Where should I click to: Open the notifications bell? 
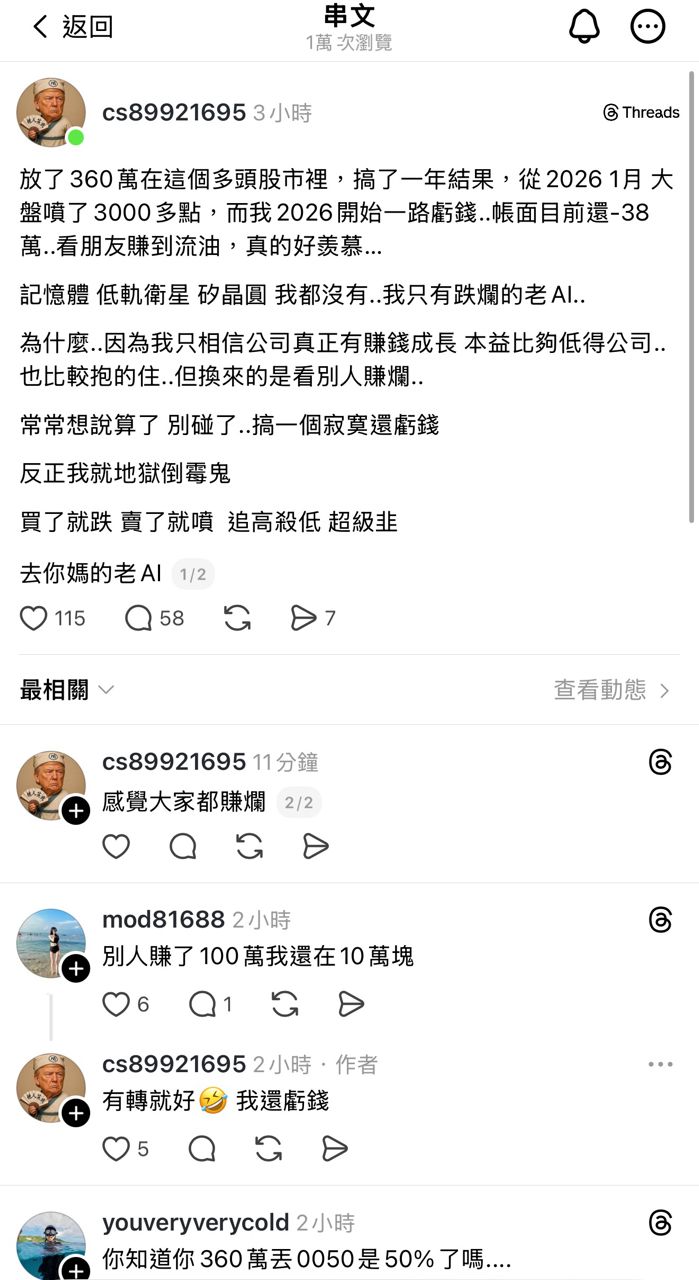click(584, 27)
